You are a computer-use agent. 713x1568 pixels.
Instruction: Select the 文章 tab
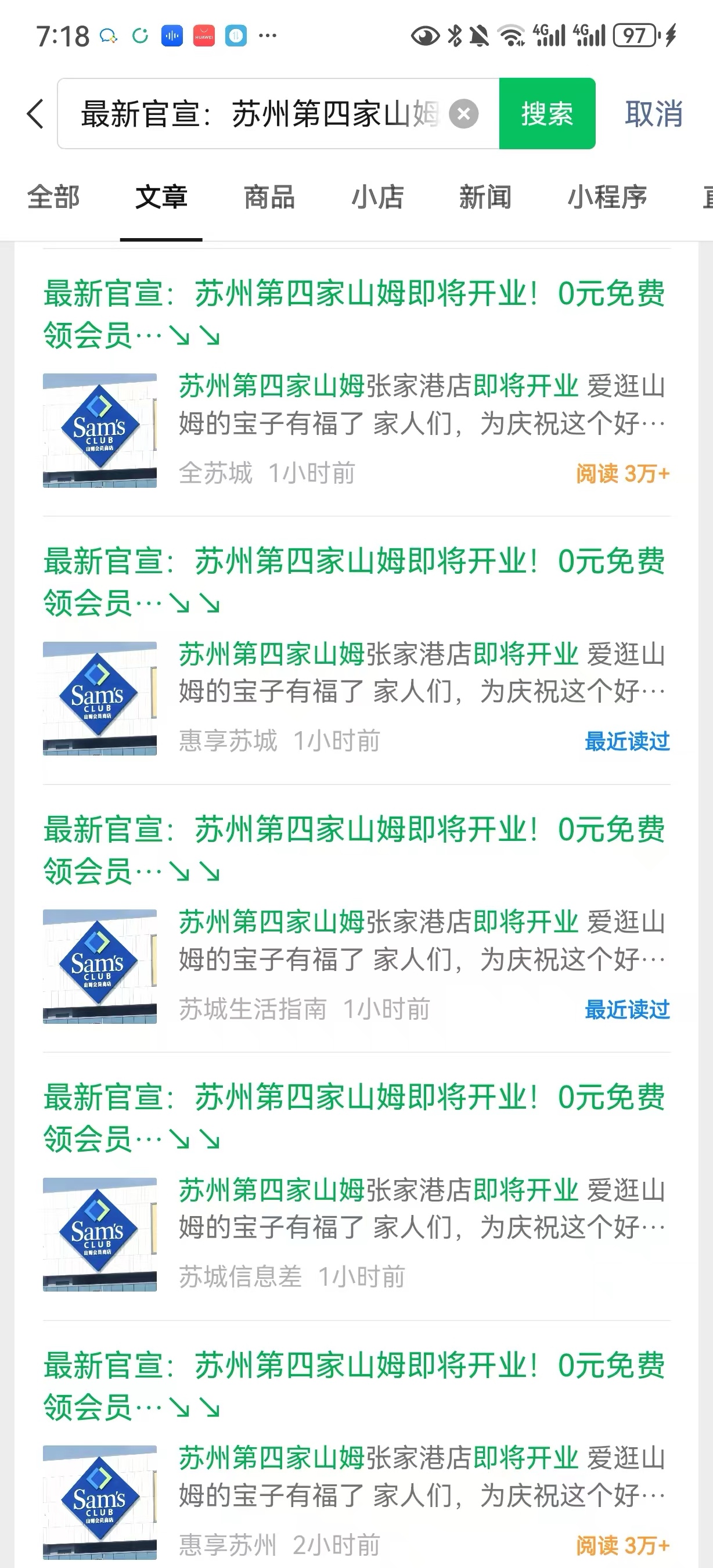click(x=161, y=197)
